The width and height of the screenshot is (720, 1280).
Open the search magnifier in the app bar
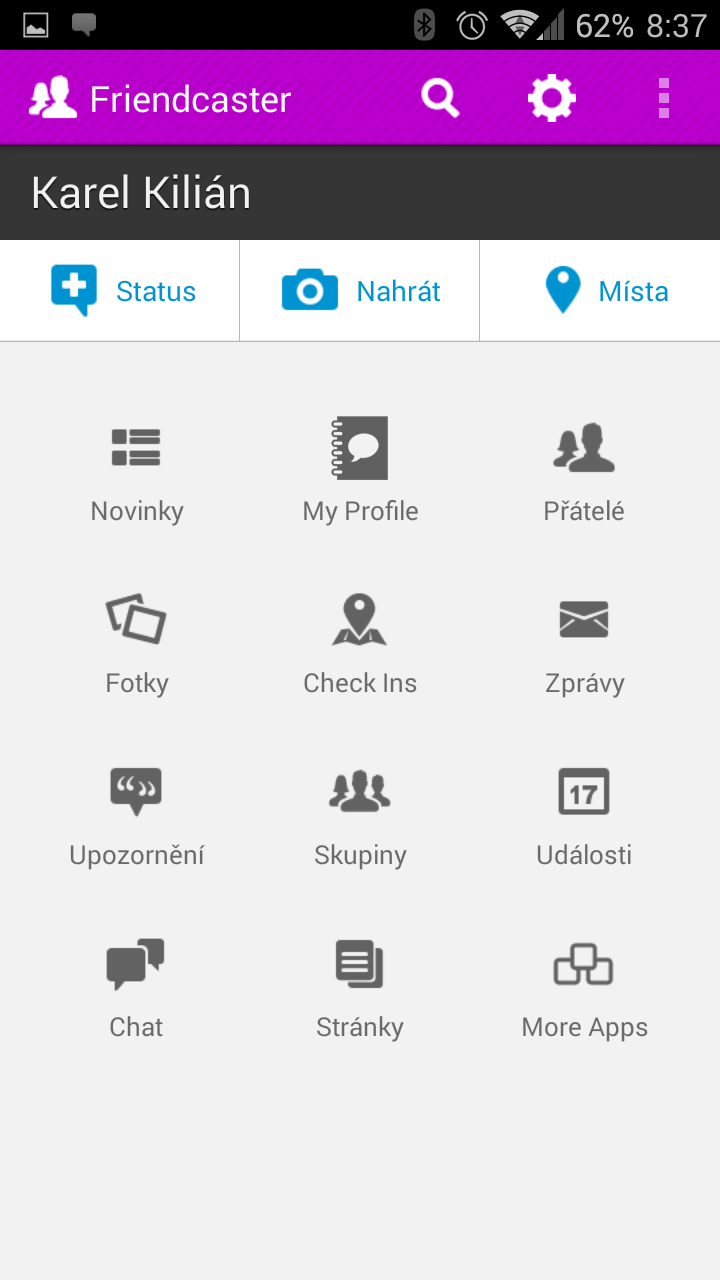tap(440, 99)
